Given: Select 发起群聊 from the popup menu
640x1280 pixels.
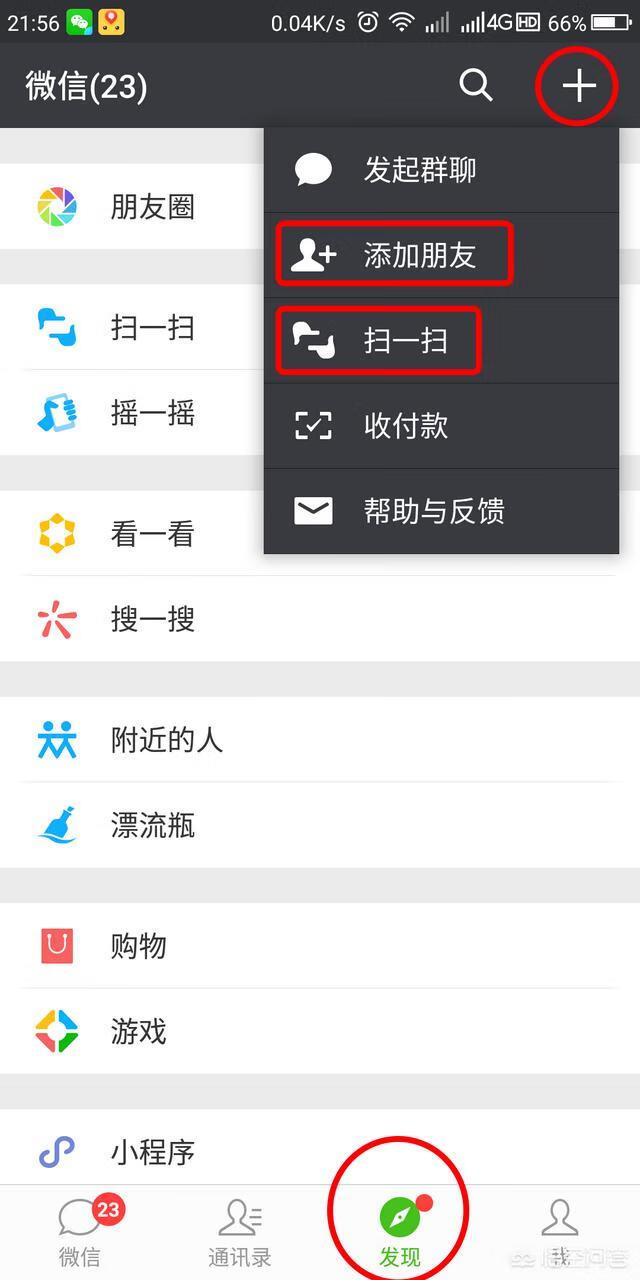Looking at the screenshot, I should (420, 170).
